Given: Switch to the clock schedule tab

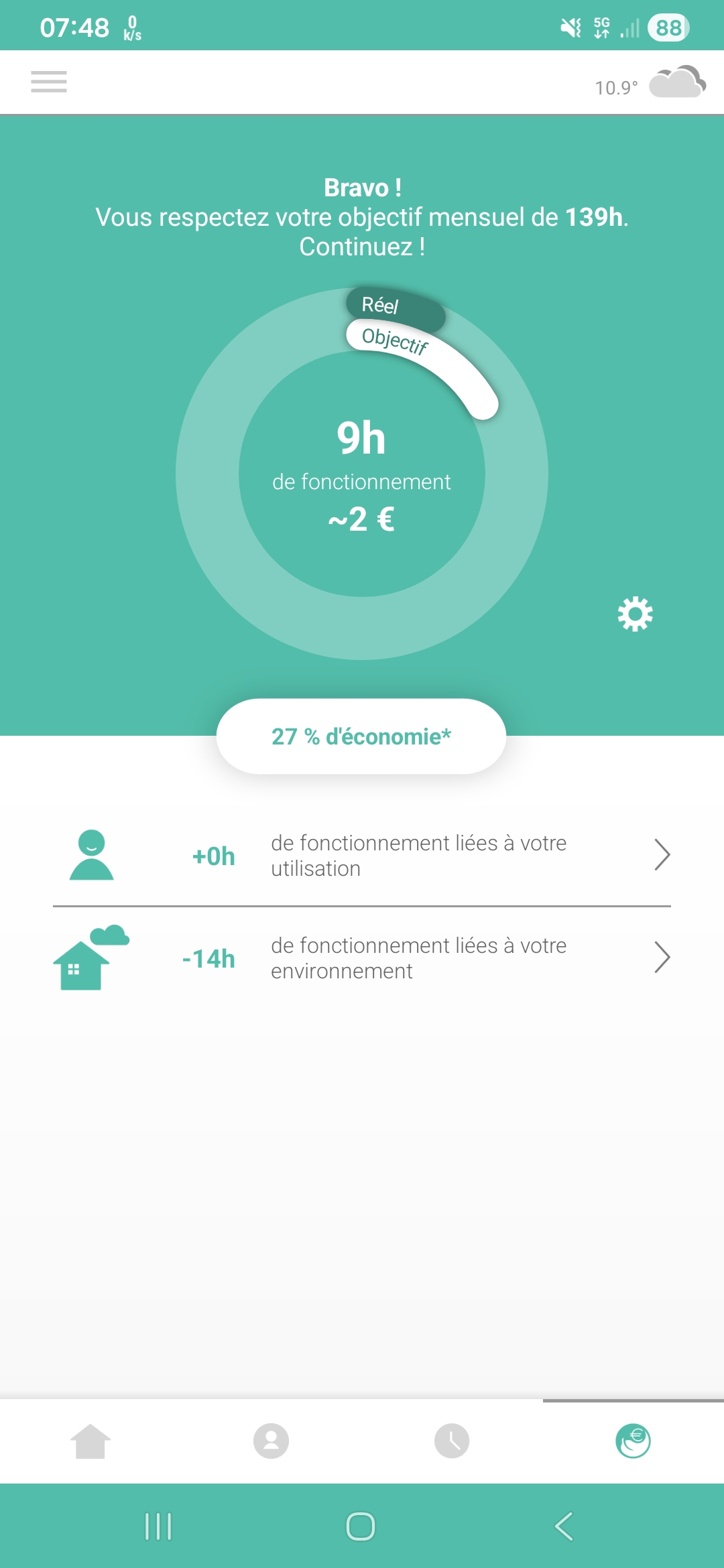Looking at the screenshot, I should [x=452, y=1441].
